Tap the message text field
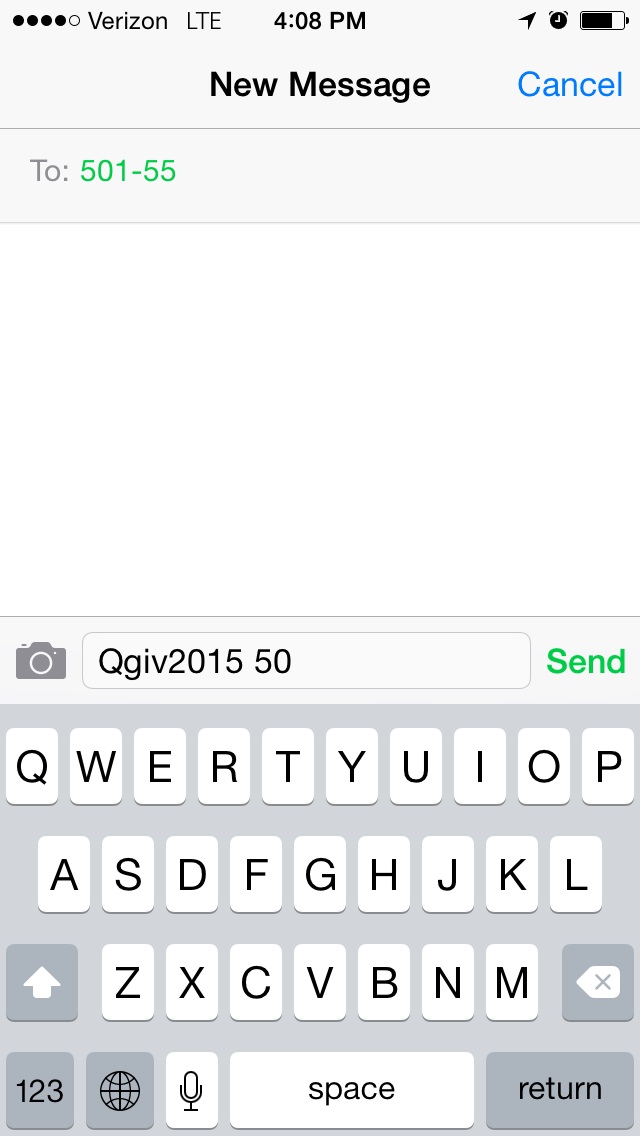640x1136 pixels. click(x=307, y=661)
